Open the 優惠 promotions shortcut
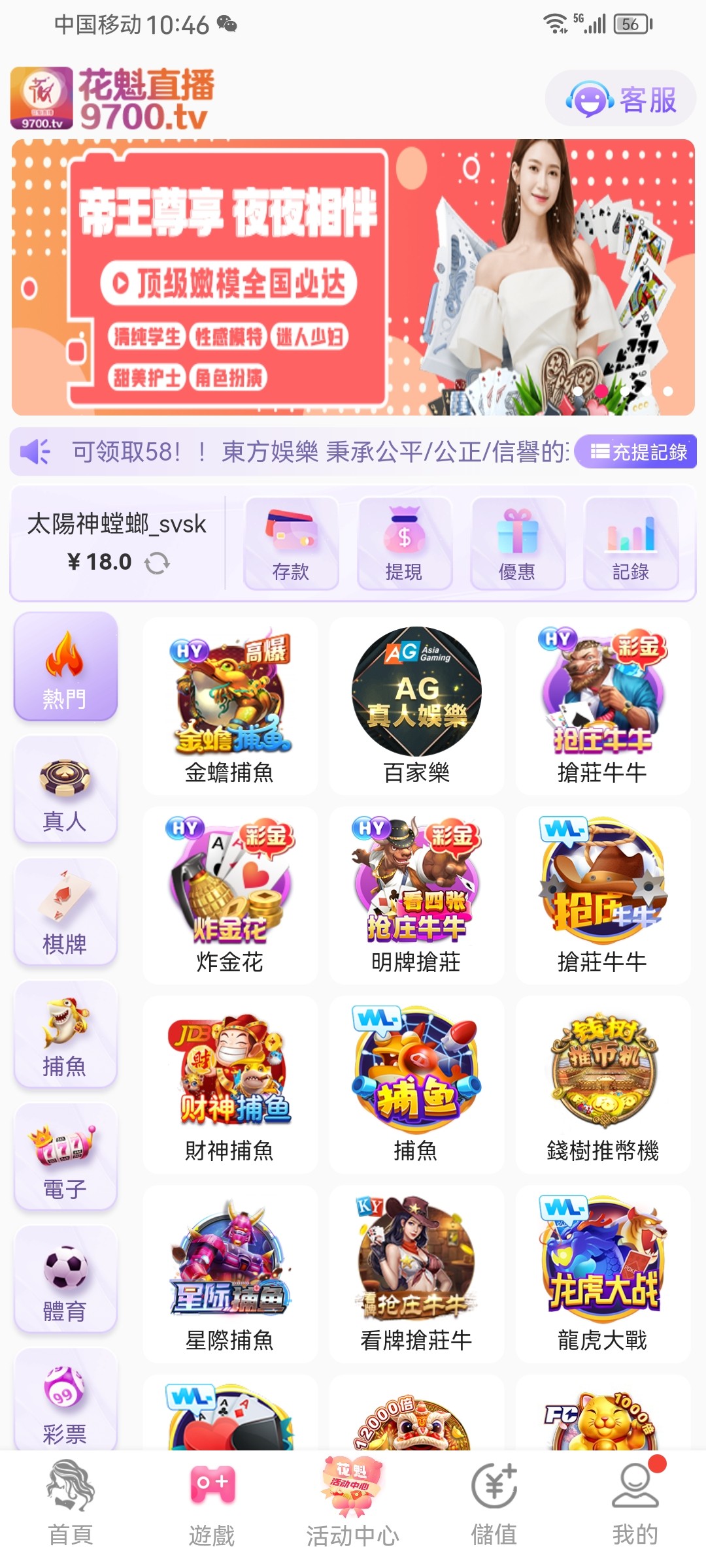The width and height of the screenshot is (706, 1568). [x=517, y=544]
